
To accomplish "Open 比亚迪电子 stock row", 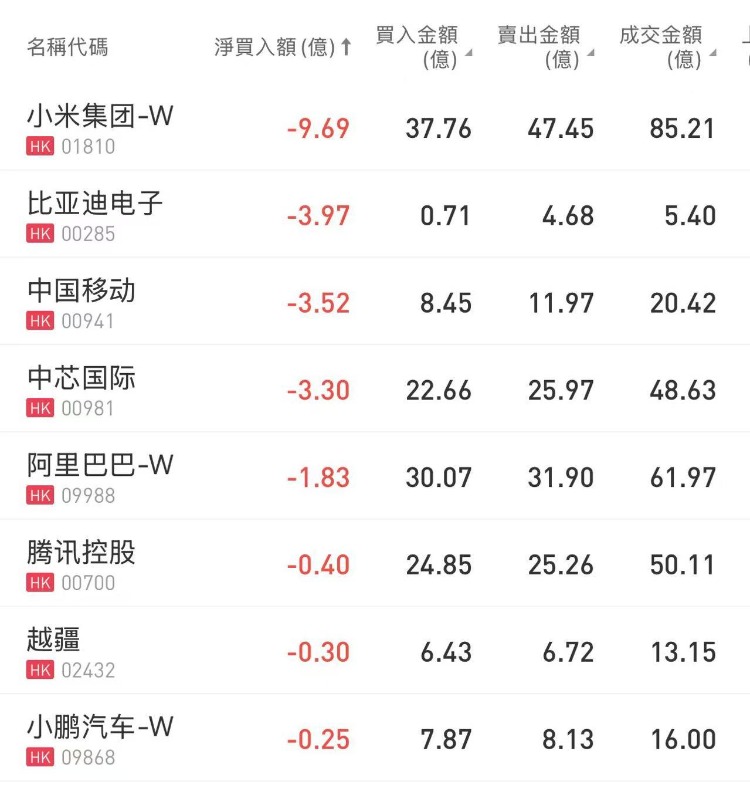I will coord(95,215).
